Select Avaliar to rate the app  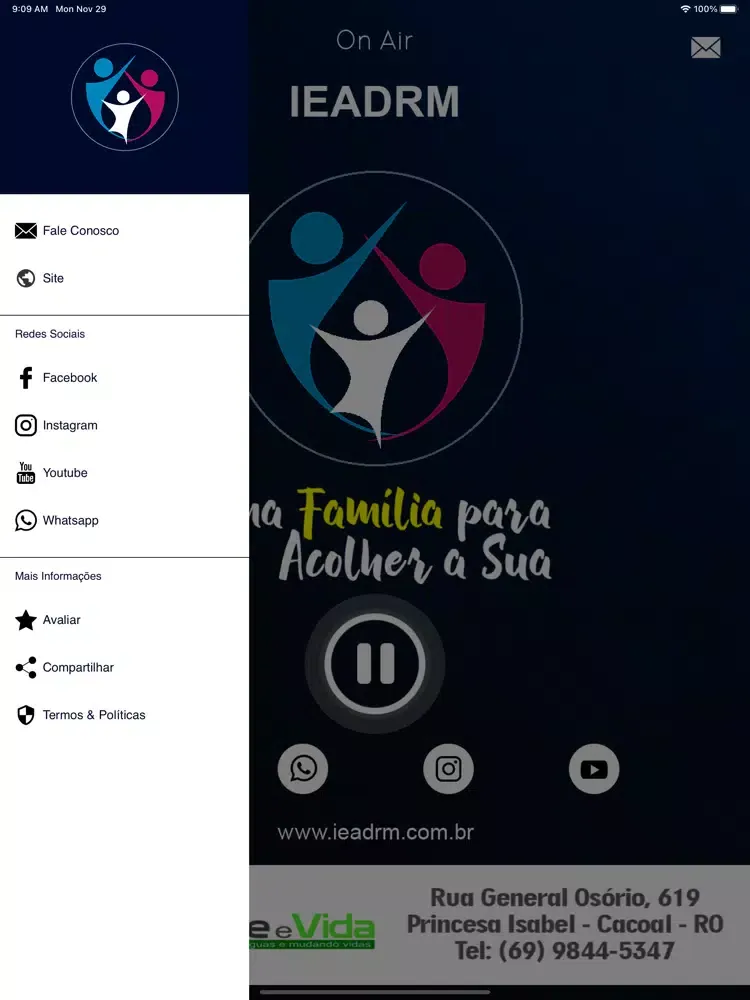pyautogui.click(x=61, y=620)
